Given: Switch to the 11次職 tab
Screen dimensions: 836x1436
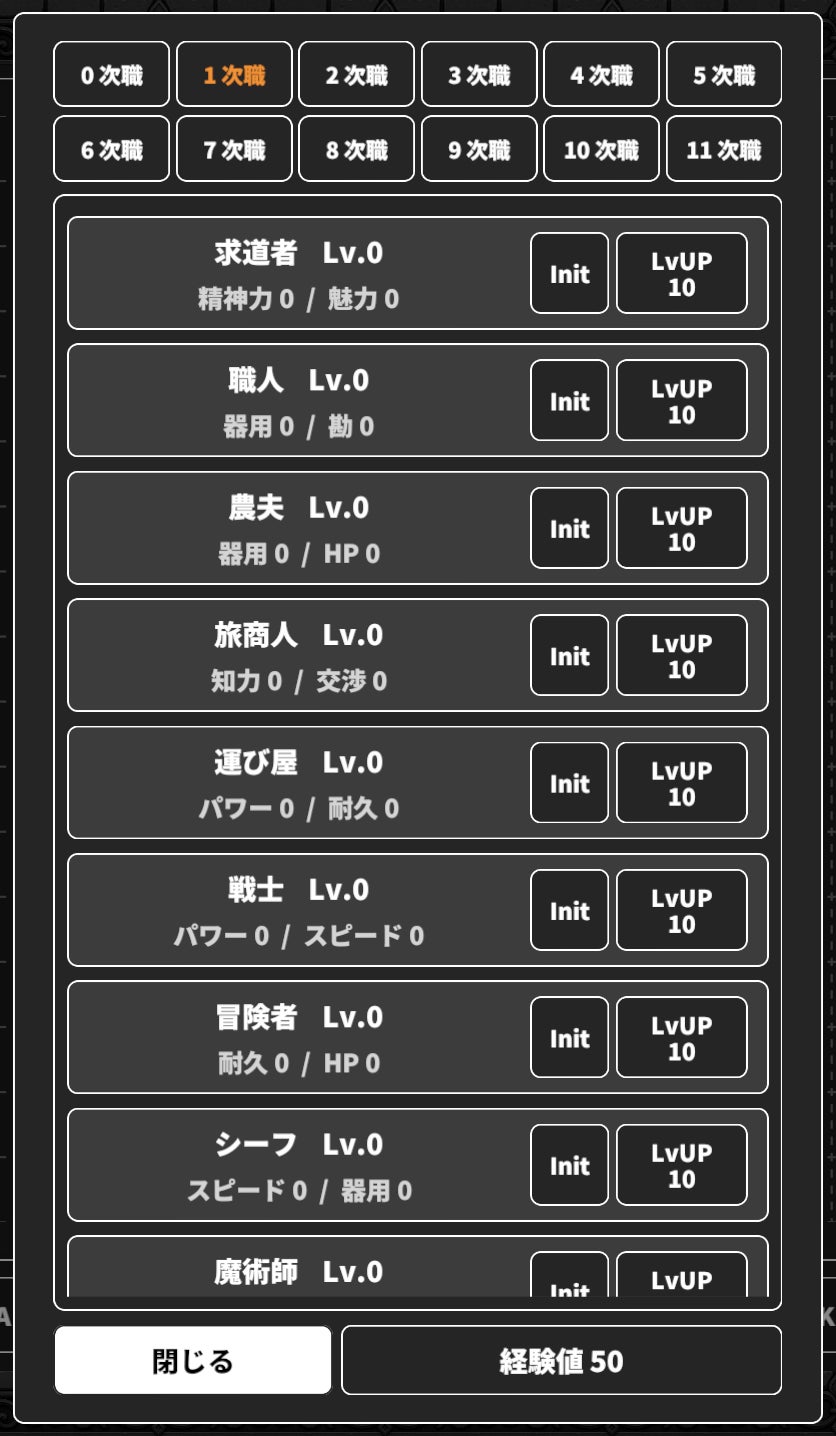Looking at the screenshot, I should tap(724, 150).
